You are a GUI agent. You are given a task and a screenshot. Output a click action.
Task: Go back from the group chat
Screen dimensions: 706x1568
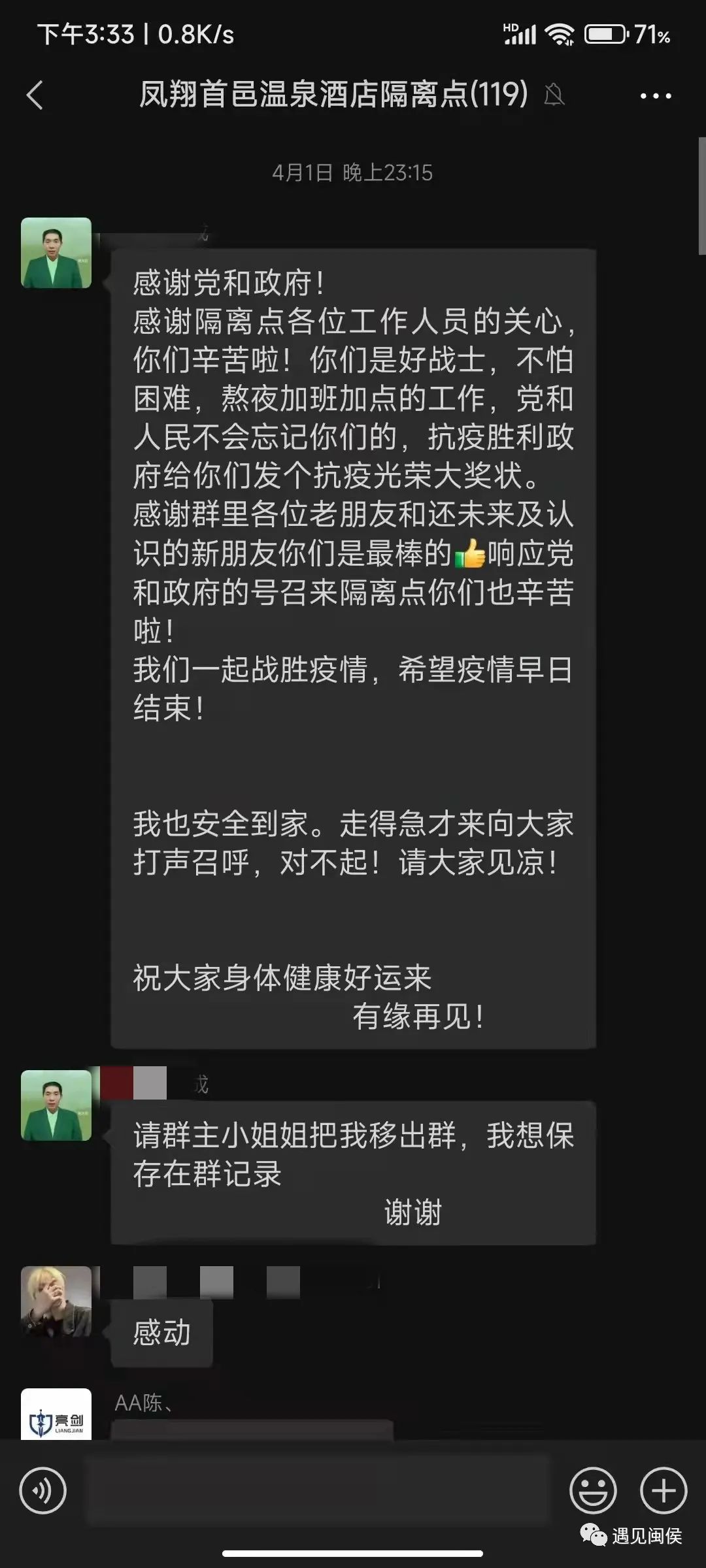pos(35,95)
